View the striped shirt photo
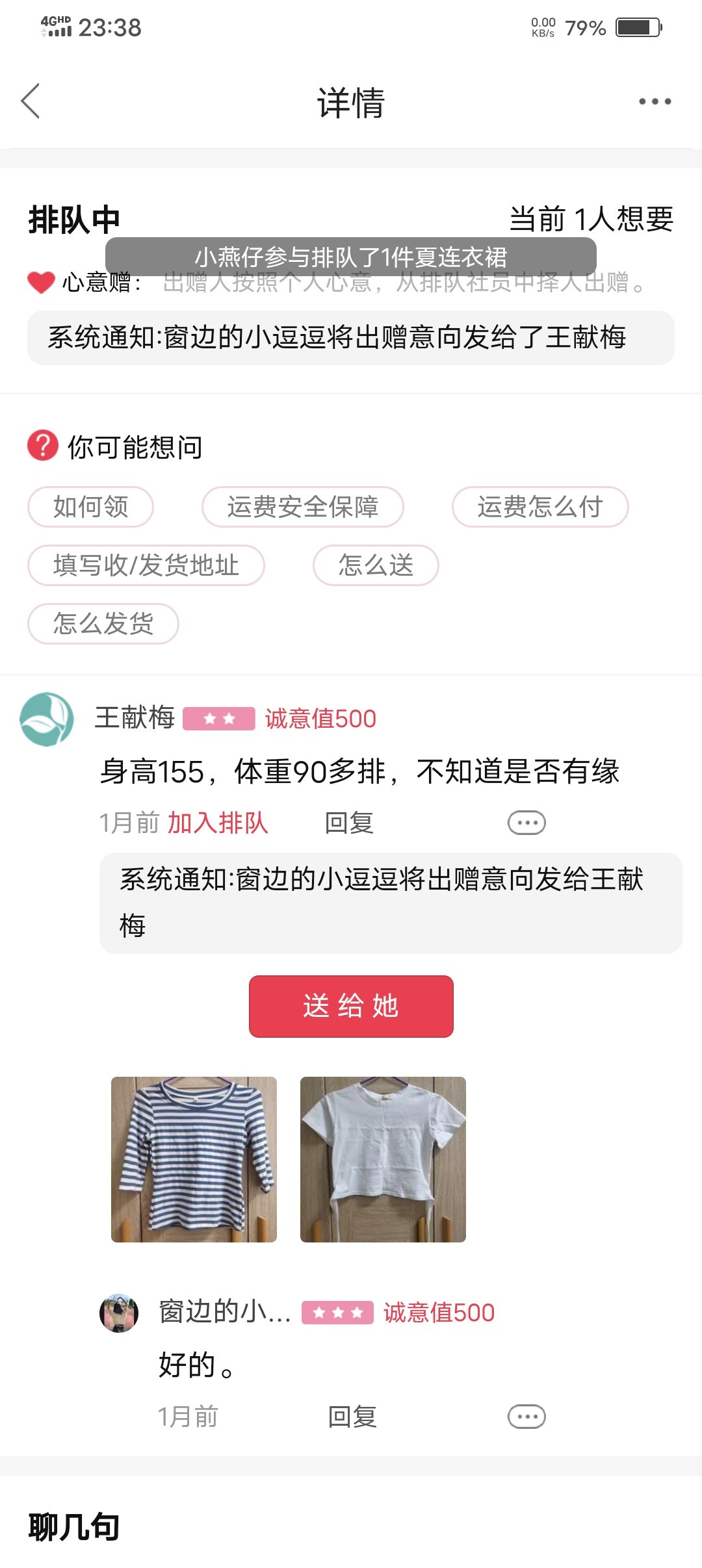The width and height of the screenshot is (702, 1568). tap(194, 1159)
